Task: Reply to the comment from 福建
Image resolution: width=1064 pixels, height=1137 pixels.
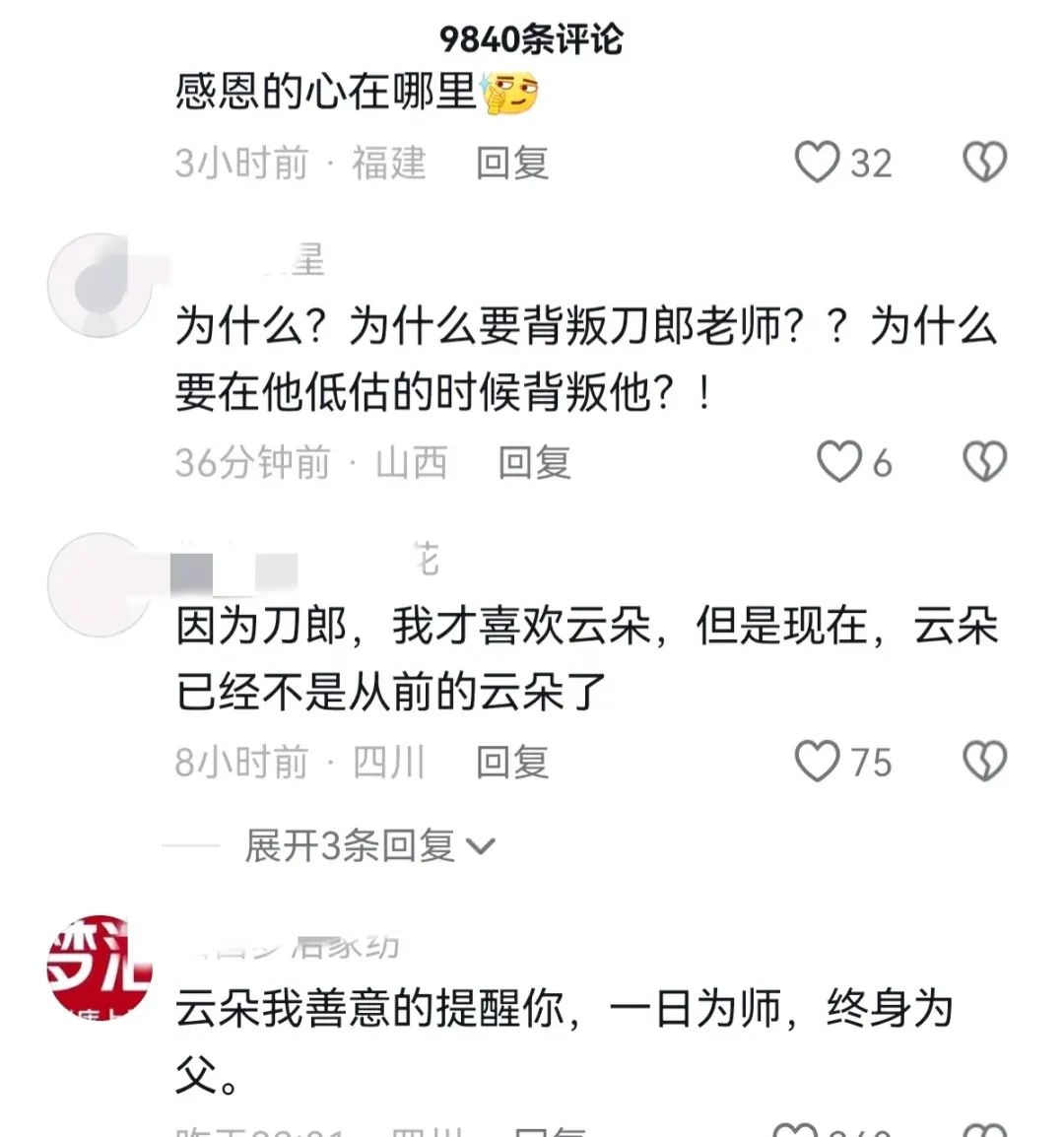Action: 512,164
